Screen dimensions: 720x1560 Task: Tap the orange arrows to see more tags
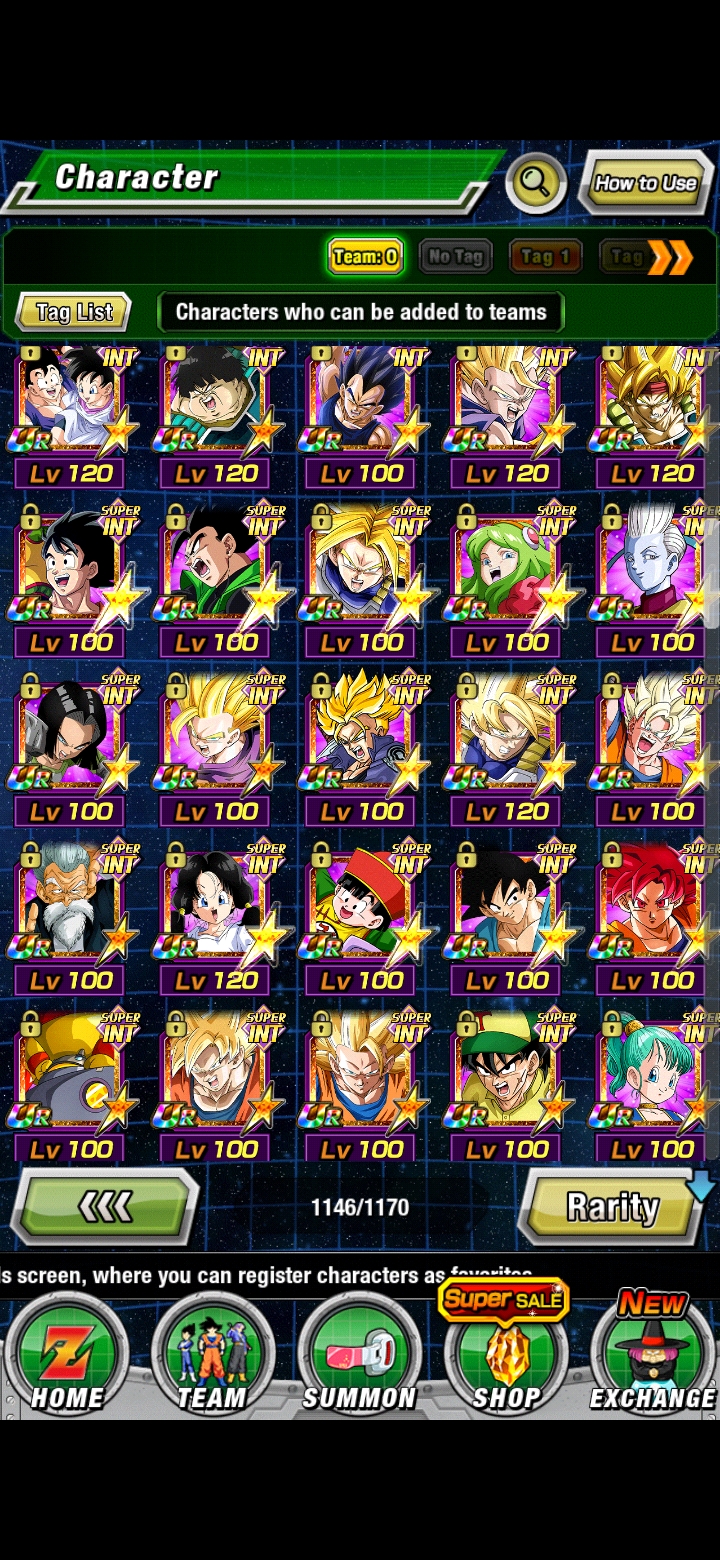tap(670, 258)
